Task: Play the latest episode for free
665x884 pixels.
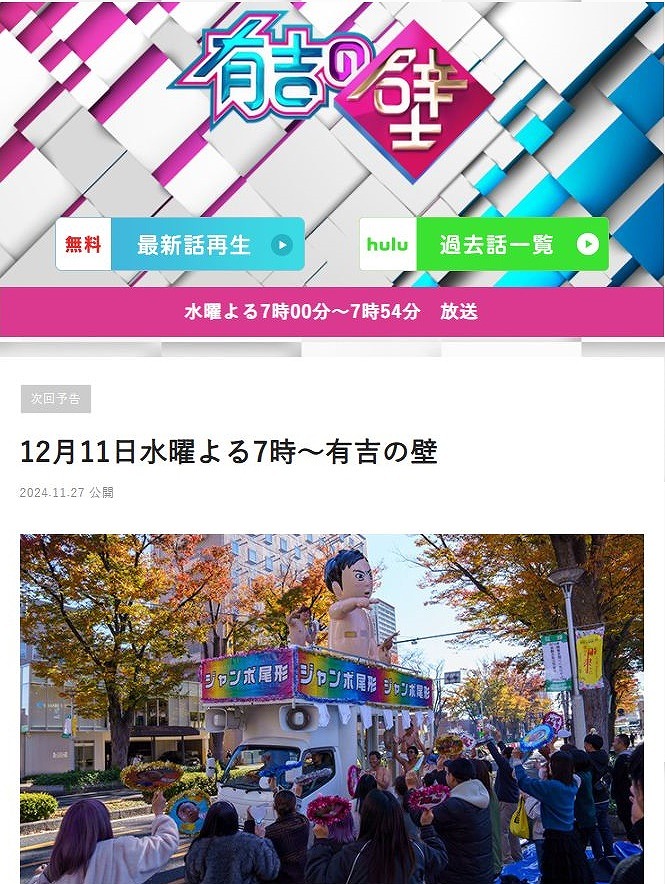Action: pyautogui.click(x=180, y=244)
